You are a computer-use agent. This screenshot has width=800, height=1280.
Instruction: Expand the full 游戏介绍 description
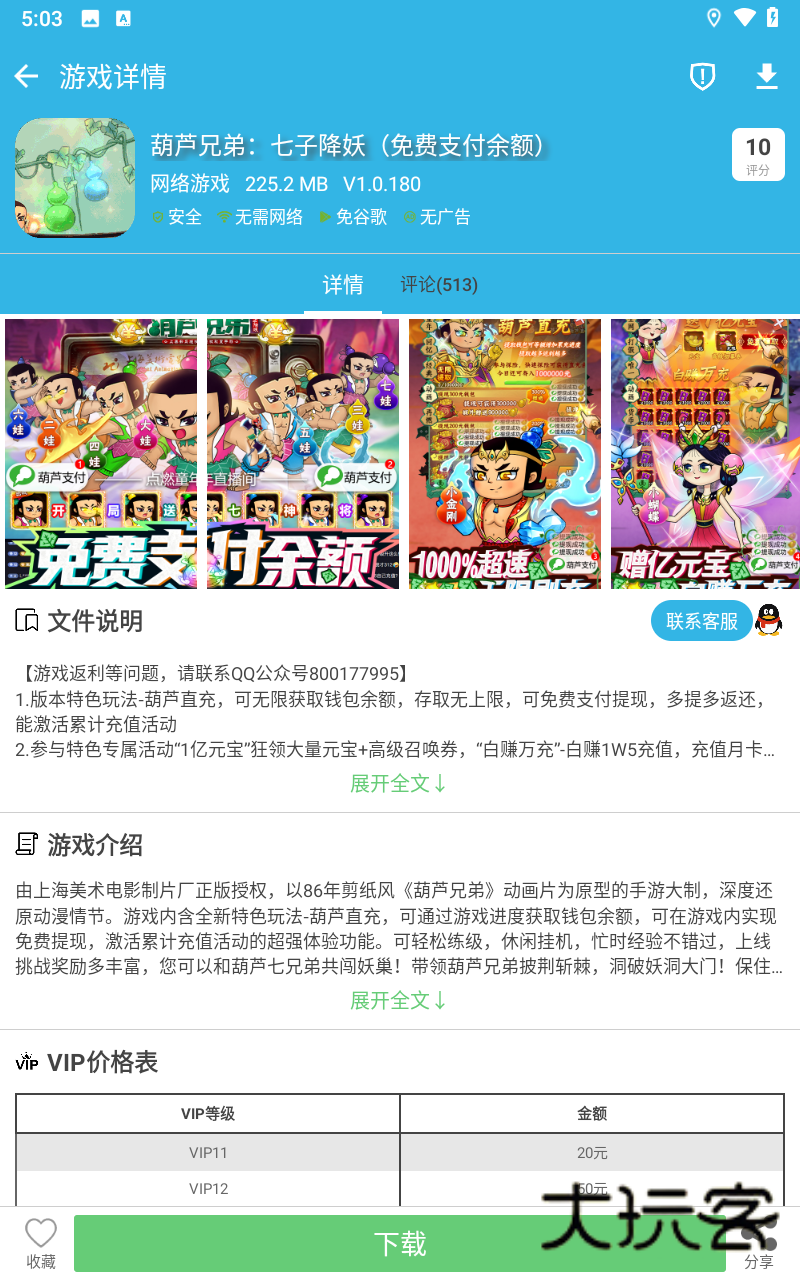[x=399, y=1001]
